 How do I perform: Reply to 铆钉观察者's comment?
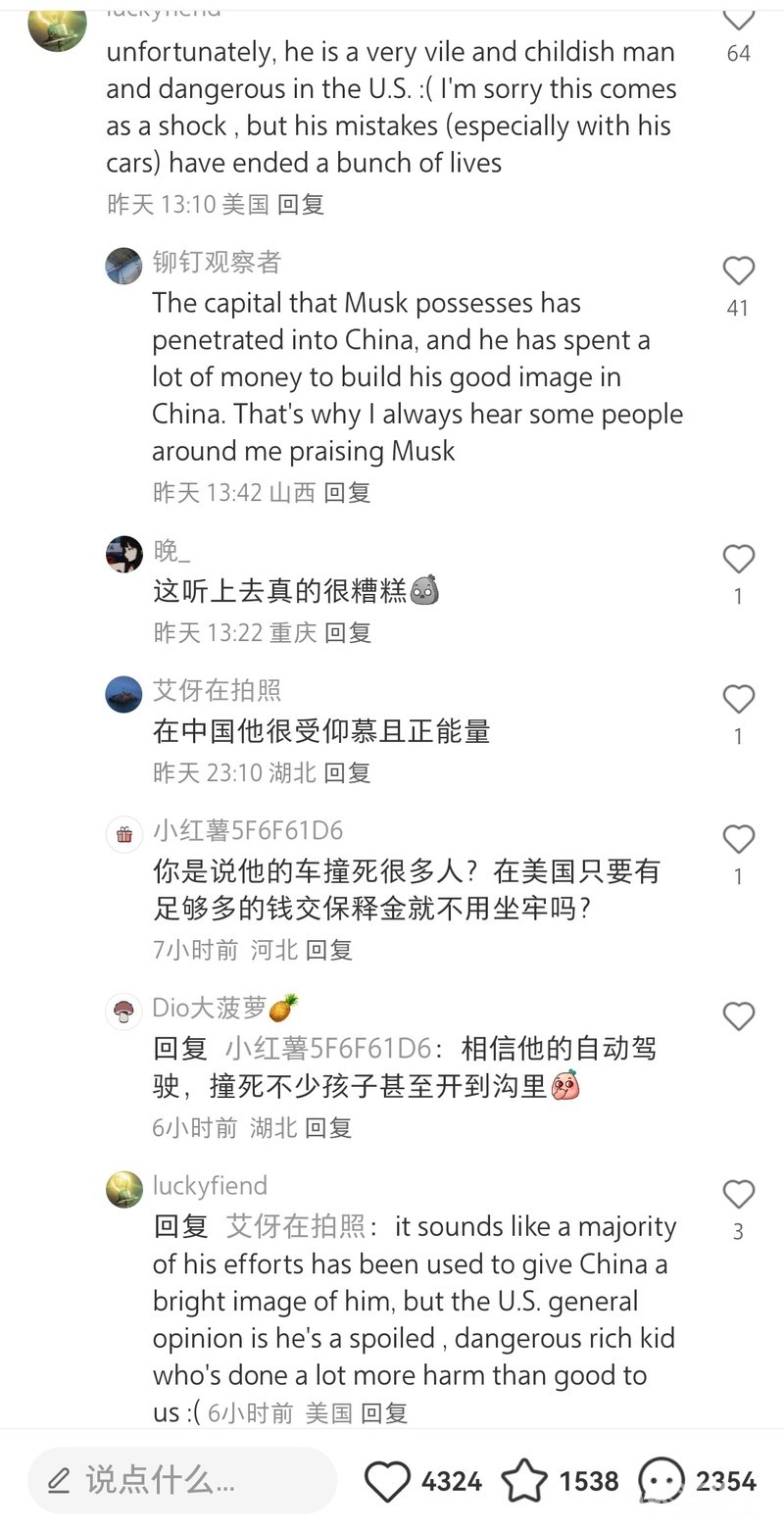[x=347, y=492]
